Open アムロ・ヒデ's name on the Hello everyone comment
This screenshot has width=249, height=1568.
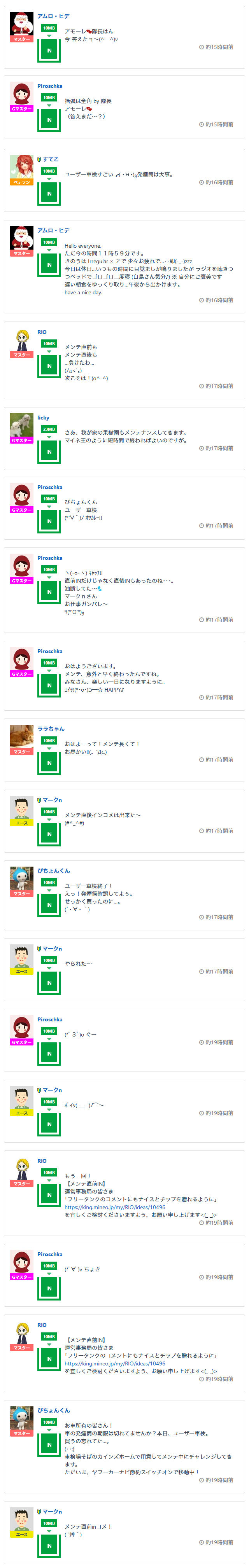tap(54, 231)
